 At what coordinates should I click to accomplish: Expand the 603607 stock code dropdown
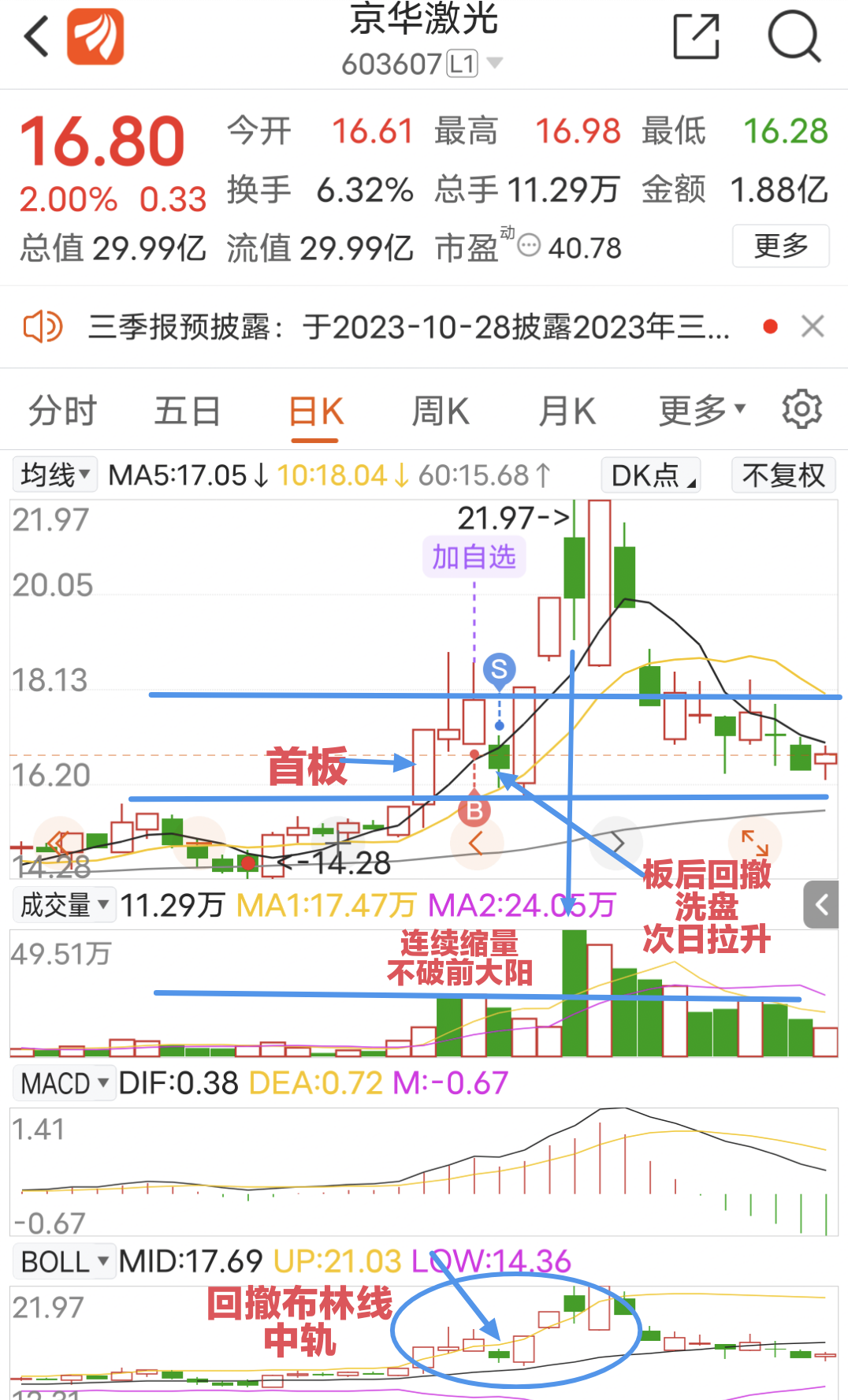[x=495, y=63]
